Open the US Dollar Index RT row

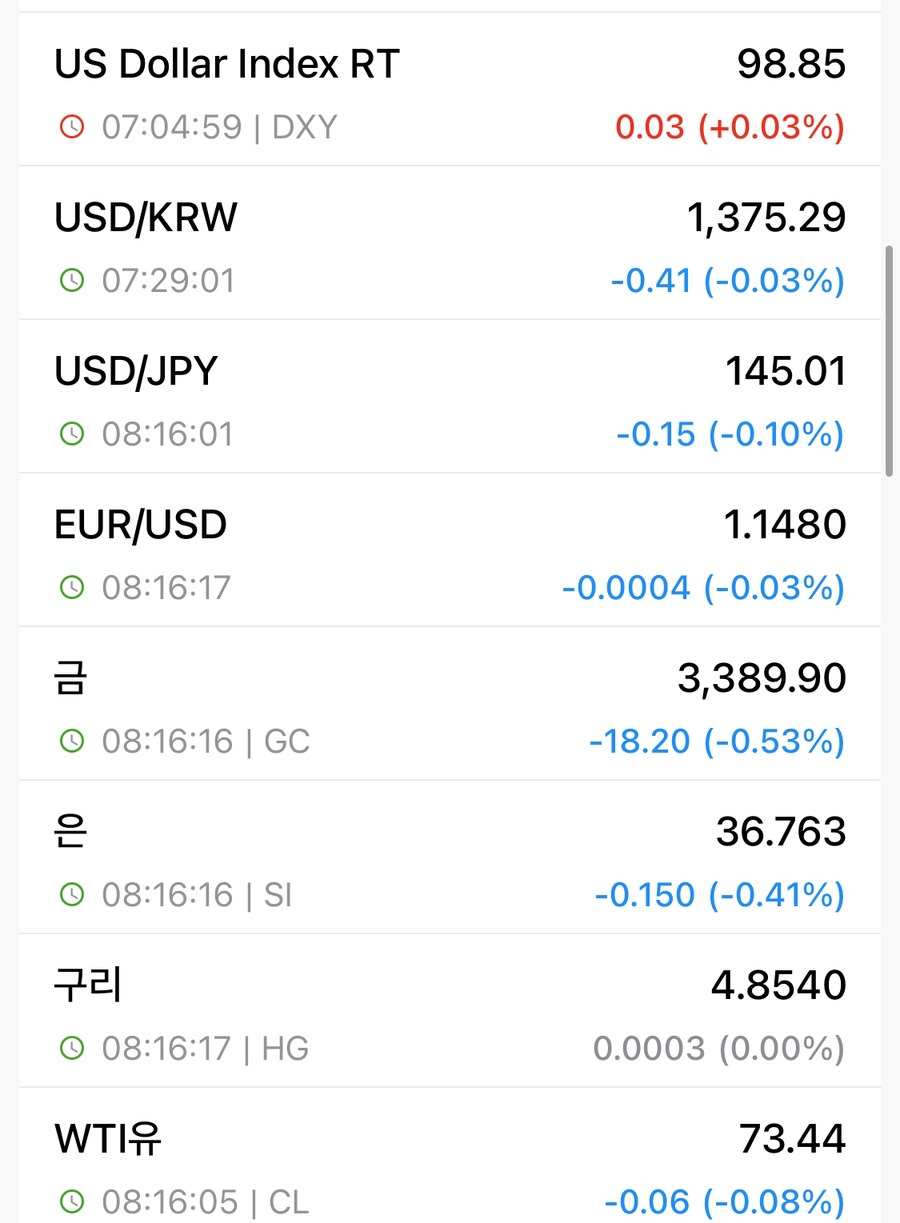click(x=450, y=89)
